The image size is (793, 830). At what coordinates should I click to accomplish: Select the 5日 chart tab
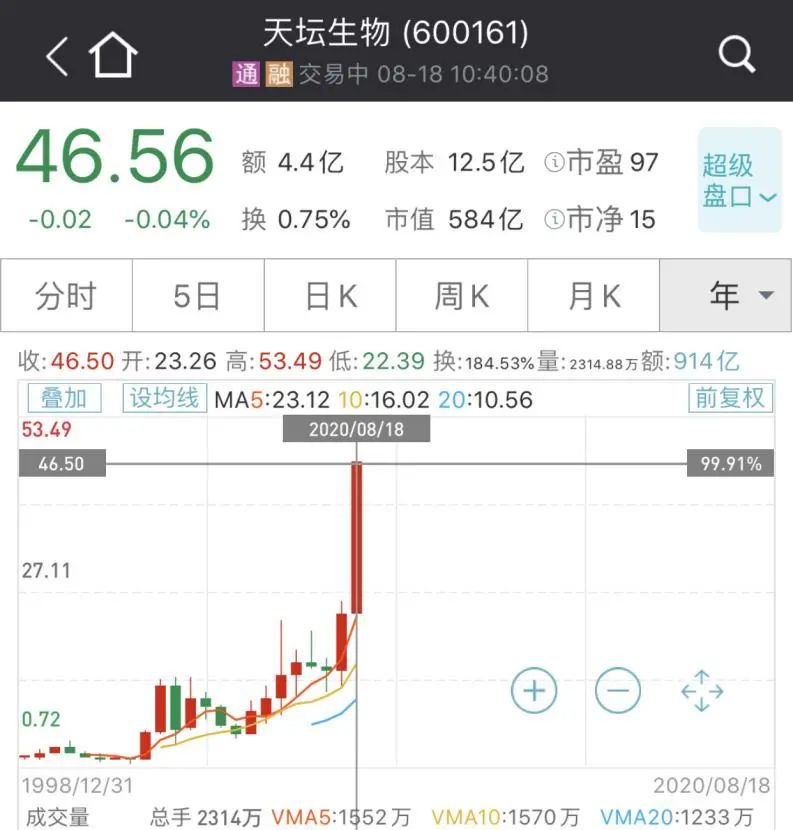197,296
